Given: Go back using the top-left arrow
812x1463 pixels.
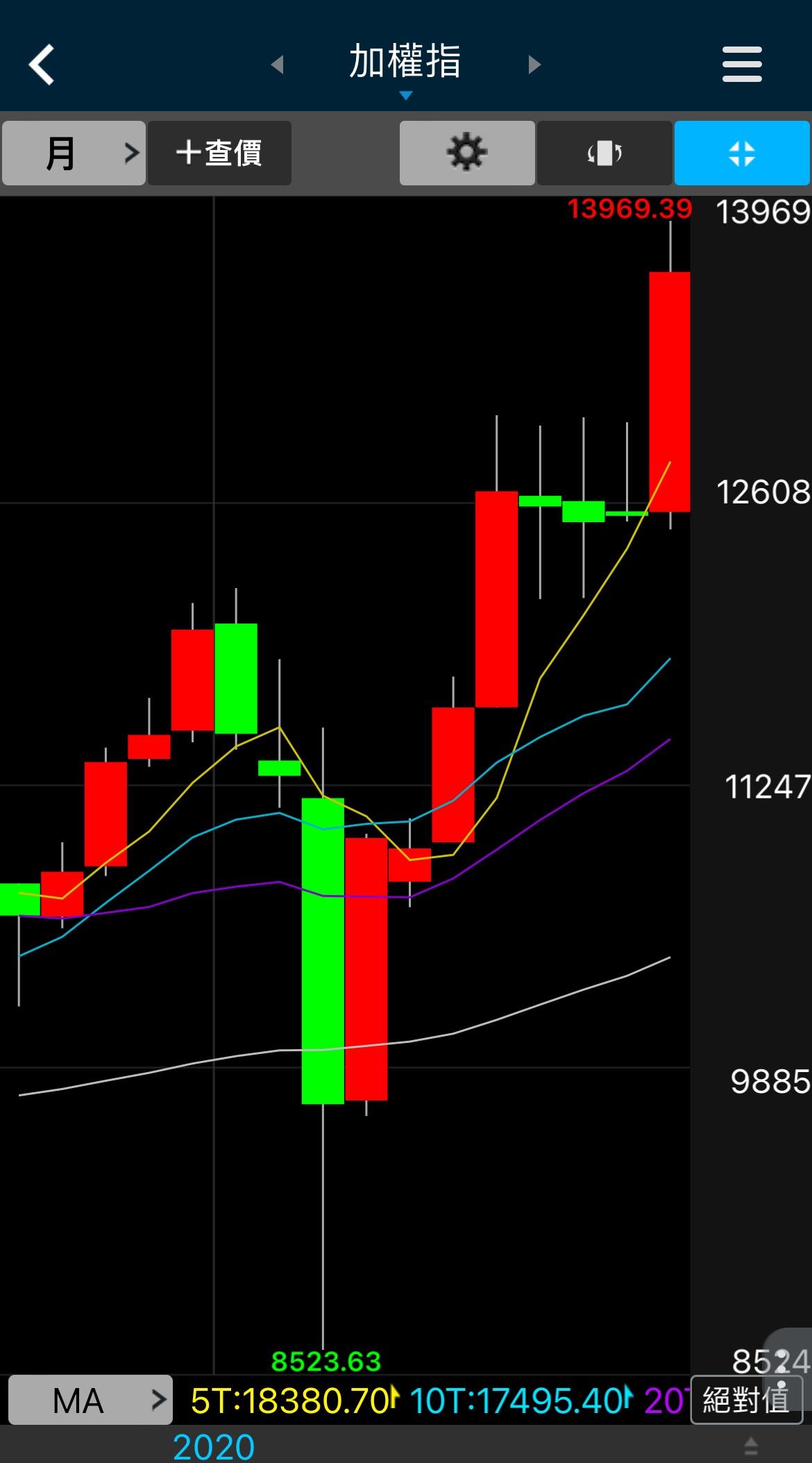Looking at the screenshot, I should [x=42, y=65].
